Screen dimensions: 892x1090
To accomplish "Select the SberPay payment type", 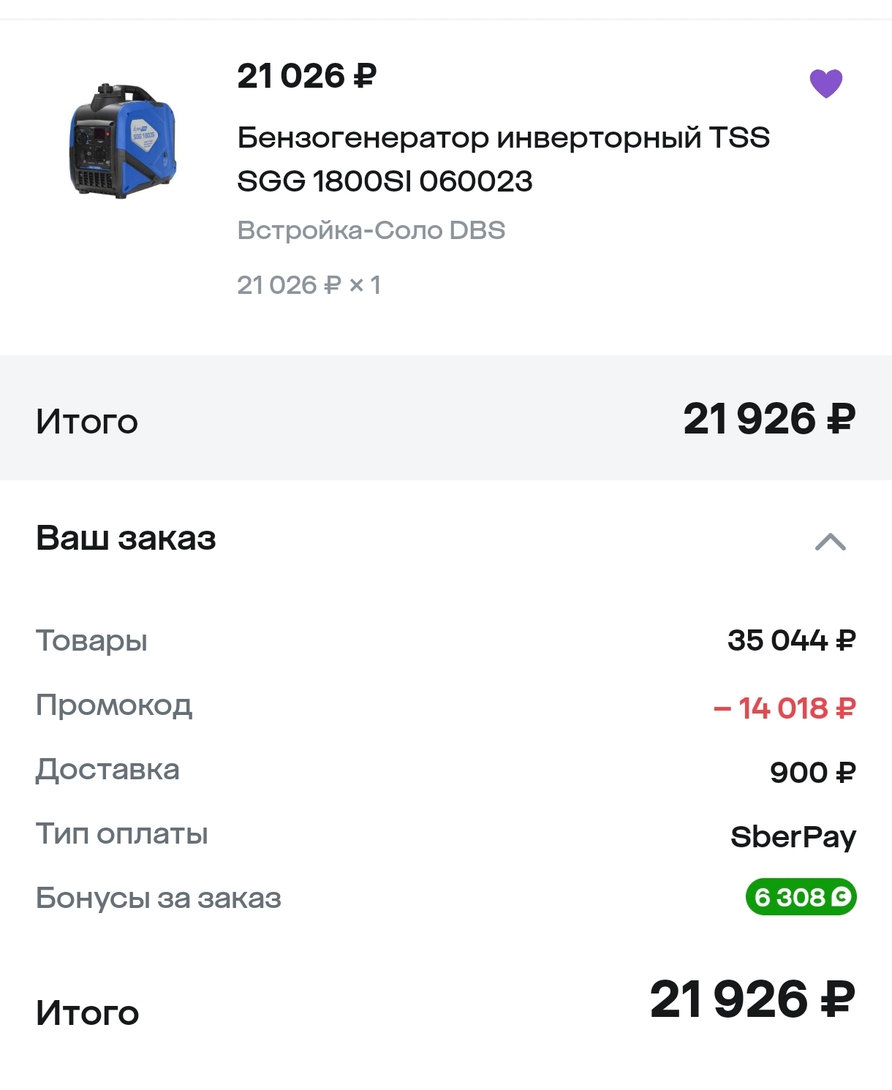I will point(795,837).
